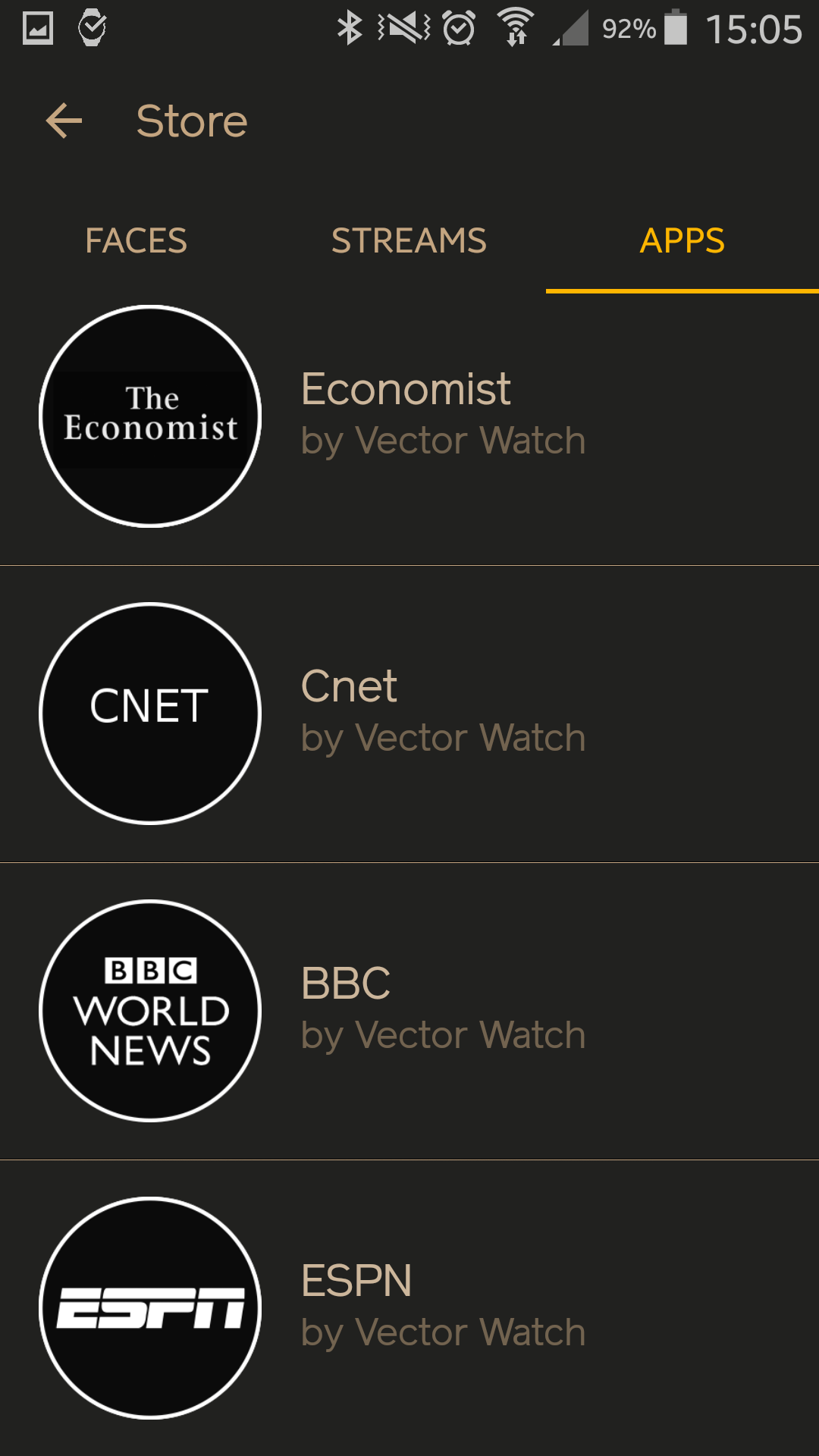819x1456 pixels.
Task: Select the Apps tab
Action: click(682, 241)
